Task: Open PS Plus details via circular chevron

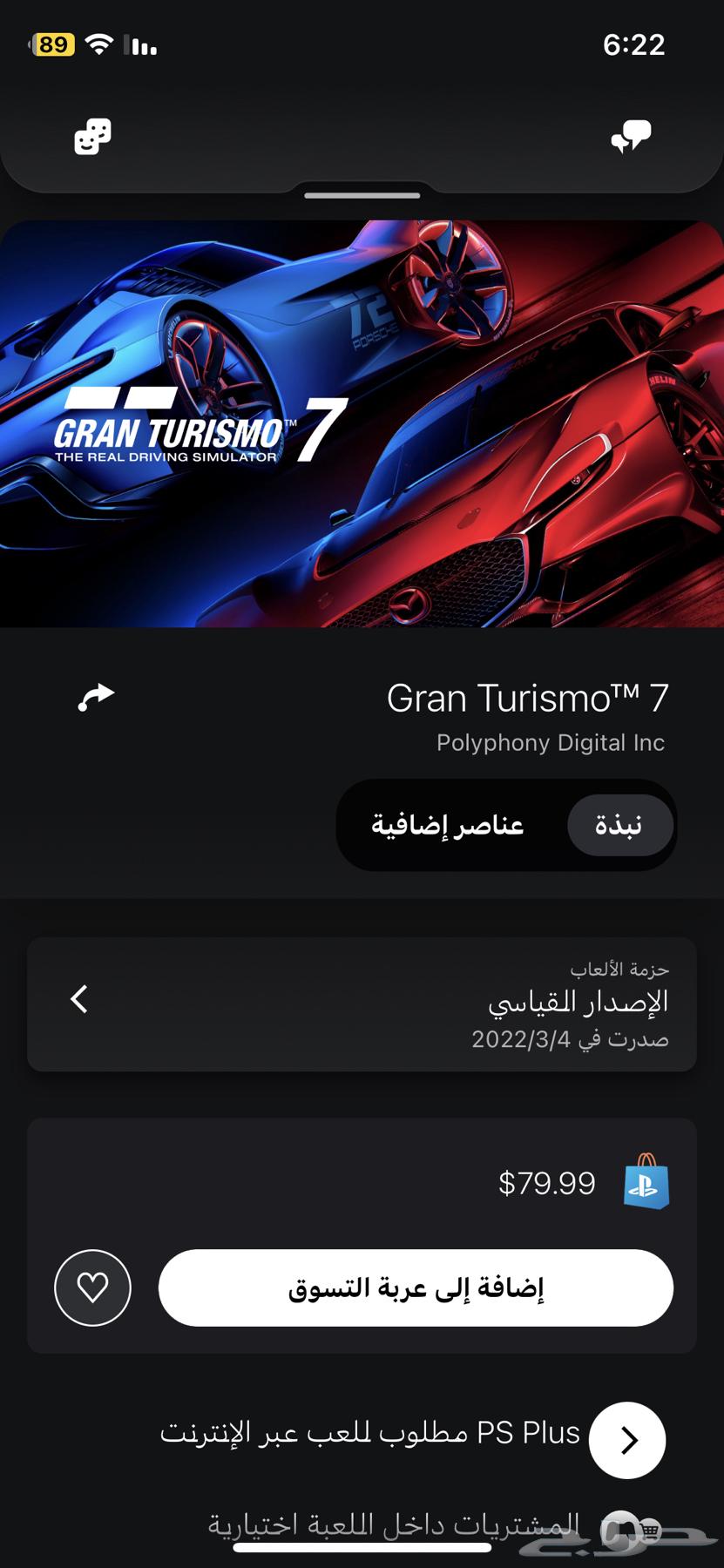Action: coord(626,1440)
